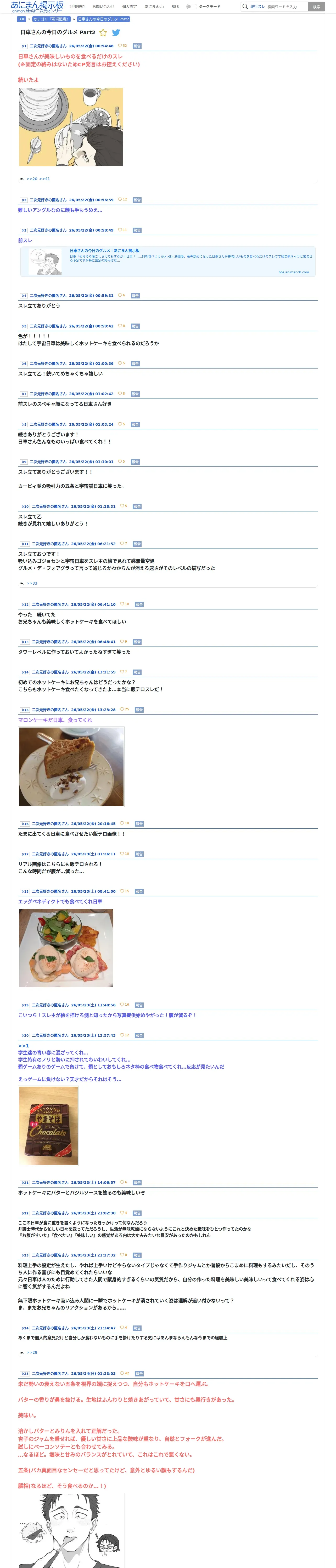336x1568 pixels.
Task: Open the egg benedict photo in post 18
Action: [66, 948]
